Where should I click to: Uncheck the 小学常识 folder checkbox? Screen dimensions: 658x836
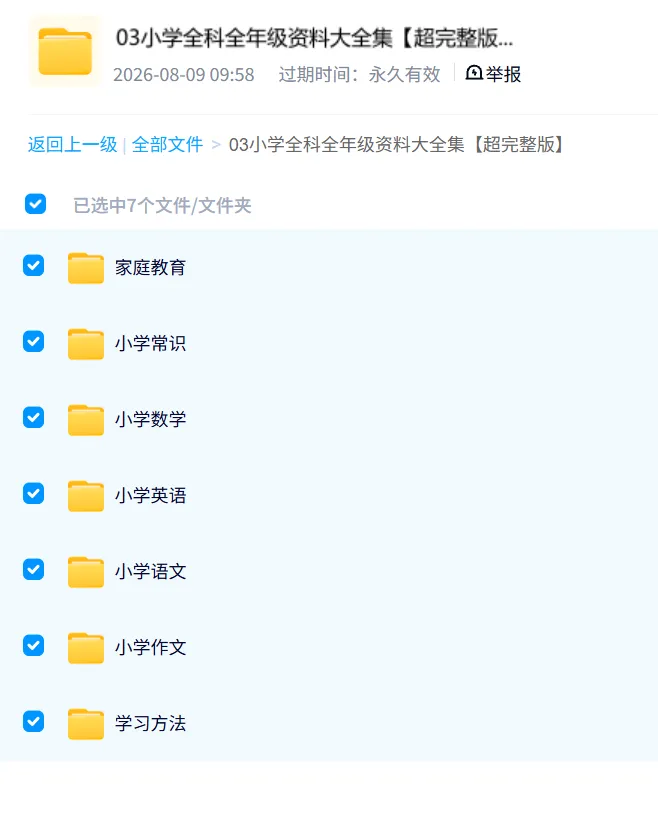pyautogui.click(x=34, y=342)
